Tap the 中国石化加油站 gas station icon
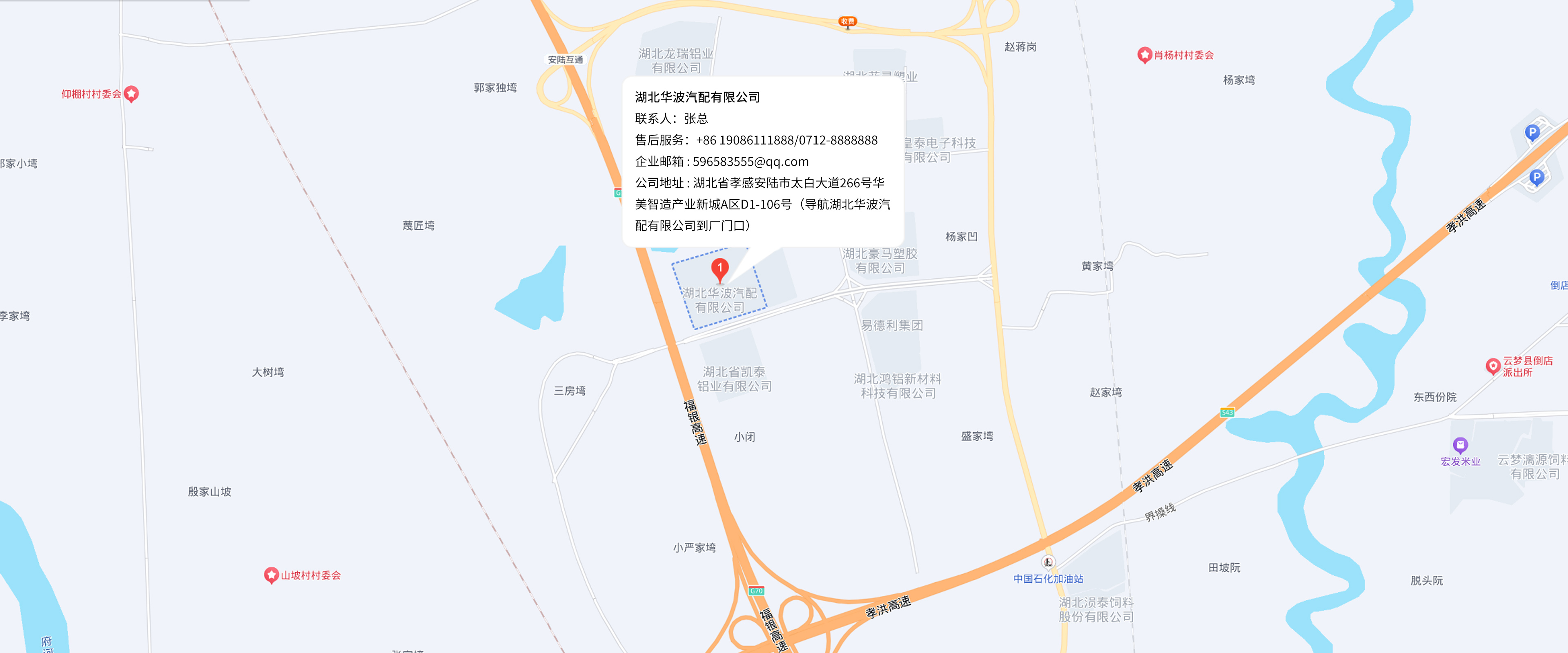 tap(1047, 562)
